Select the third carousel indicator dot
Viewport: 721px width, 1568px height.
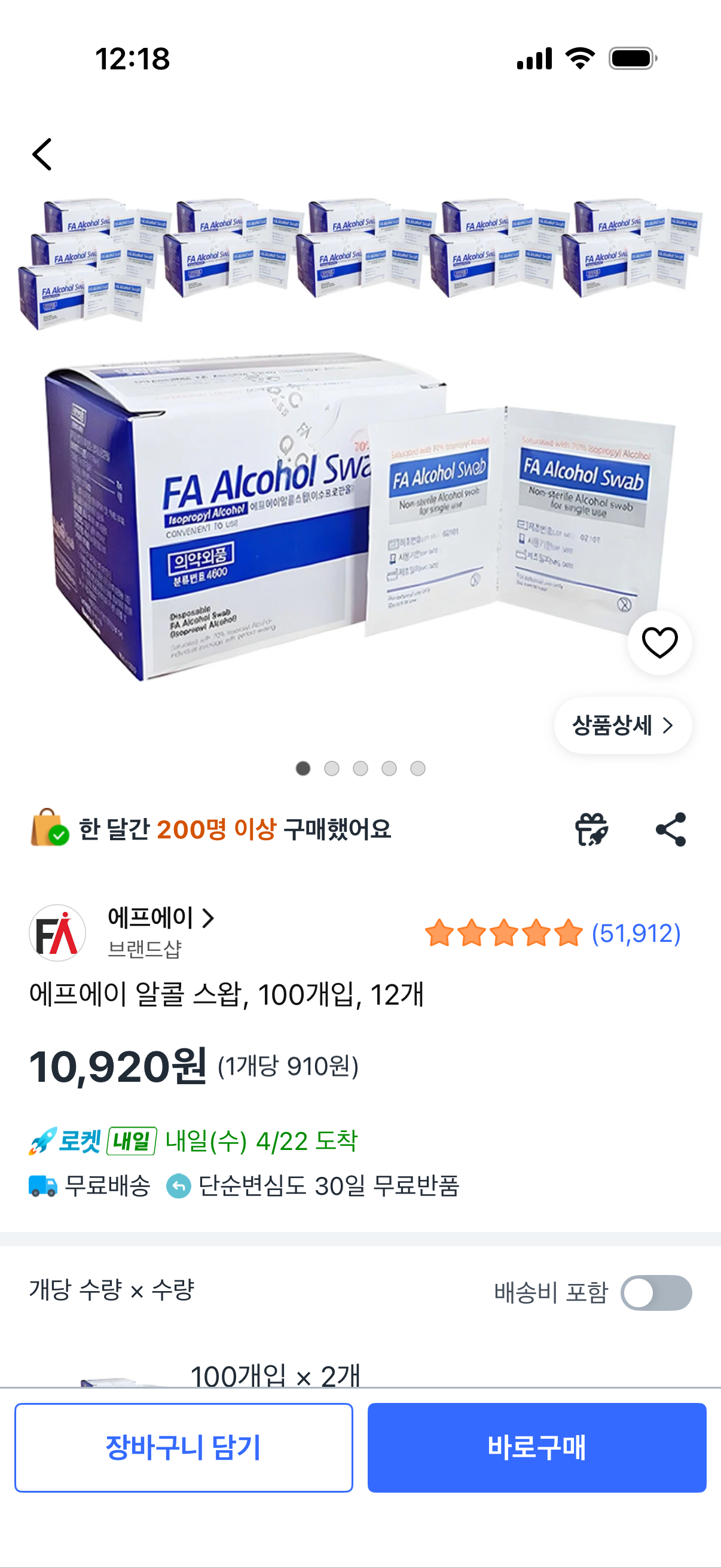click(x=361, y=769)
